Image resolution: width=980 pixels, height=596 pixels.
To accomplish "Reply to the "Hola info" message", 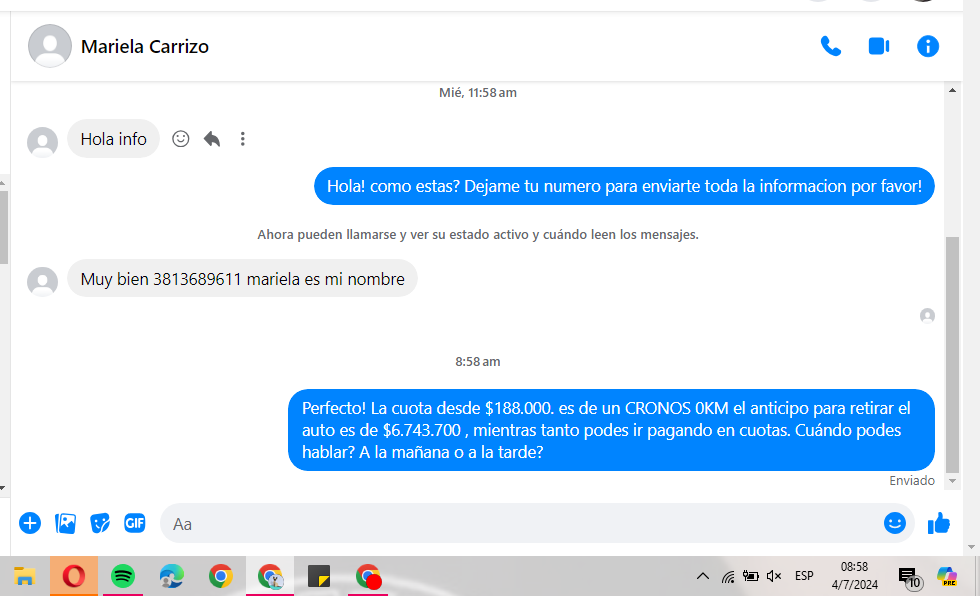I will click(x=212, y=139).
